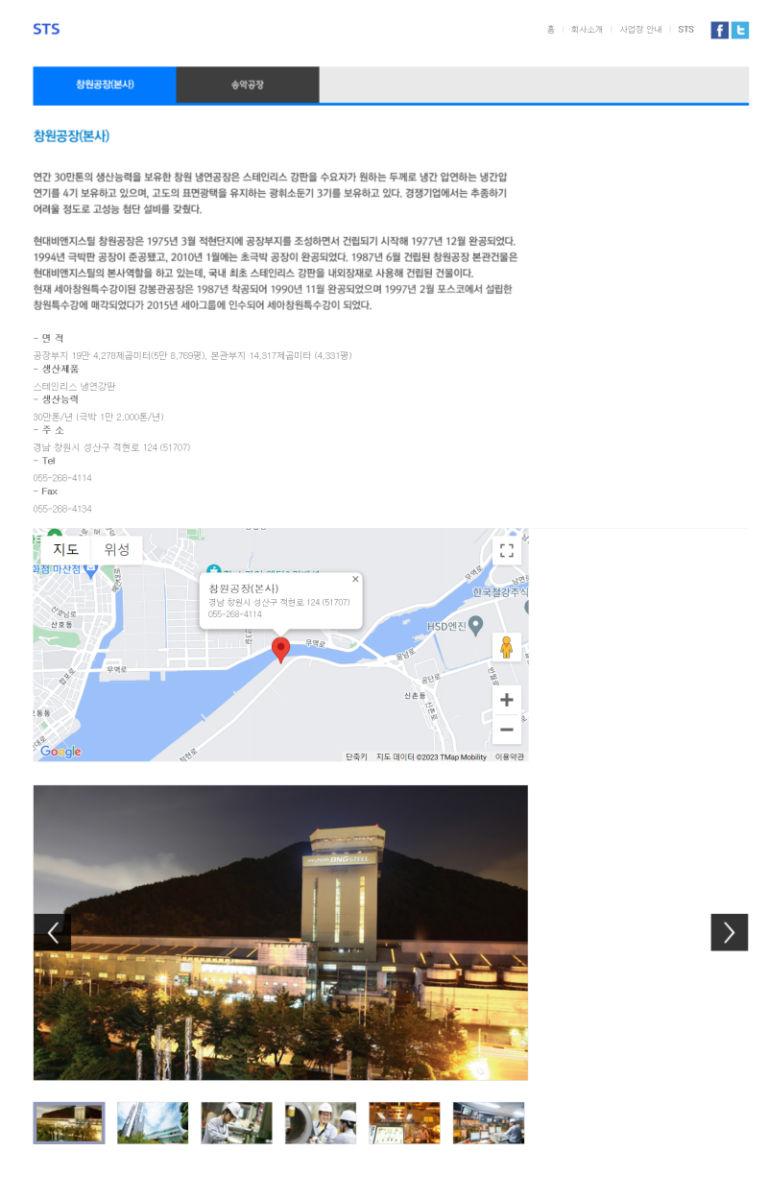Tap the Street View pegman icon
Image resolution: width=768 pixels, height=1199 pixels.
tap(506, 647)
